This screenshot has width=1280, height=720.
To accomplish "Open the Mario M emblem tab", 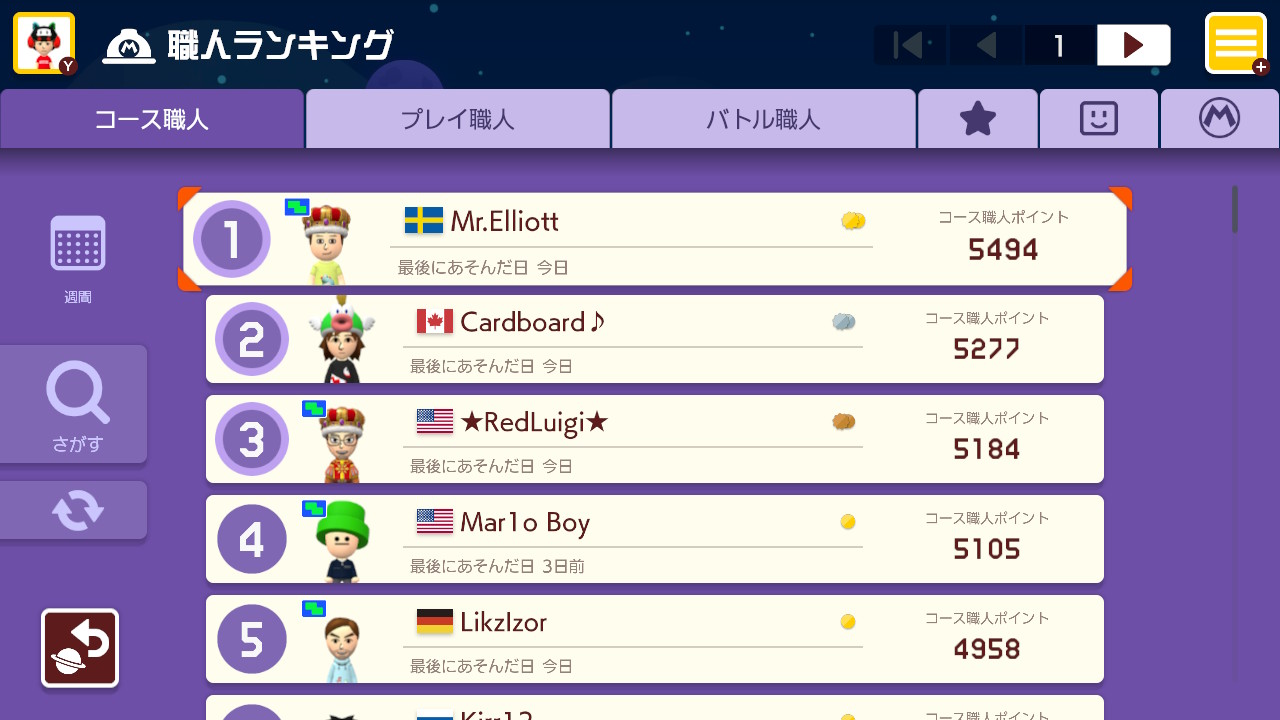I will (1219, 119).
